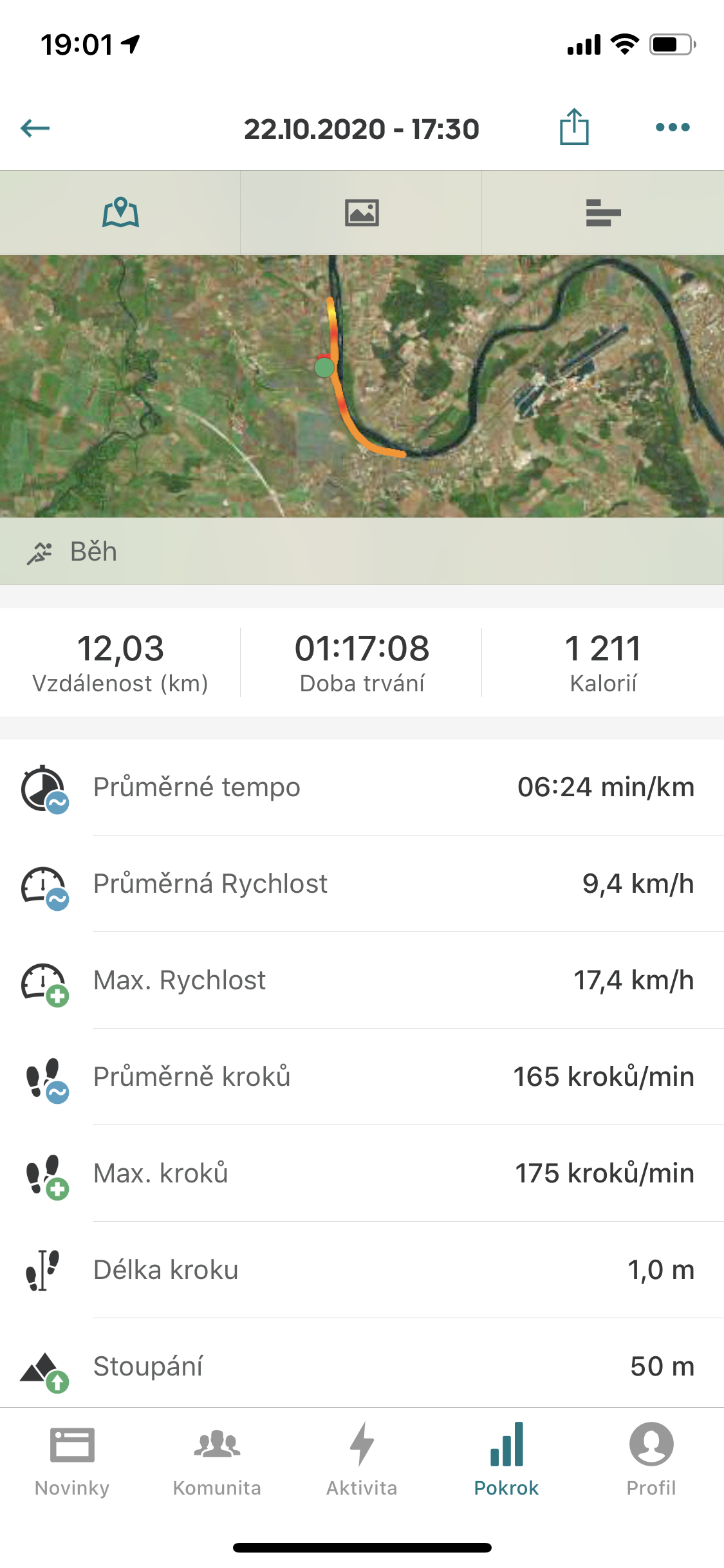
Task: Switch to the map view tab
Action: (120, 212)
